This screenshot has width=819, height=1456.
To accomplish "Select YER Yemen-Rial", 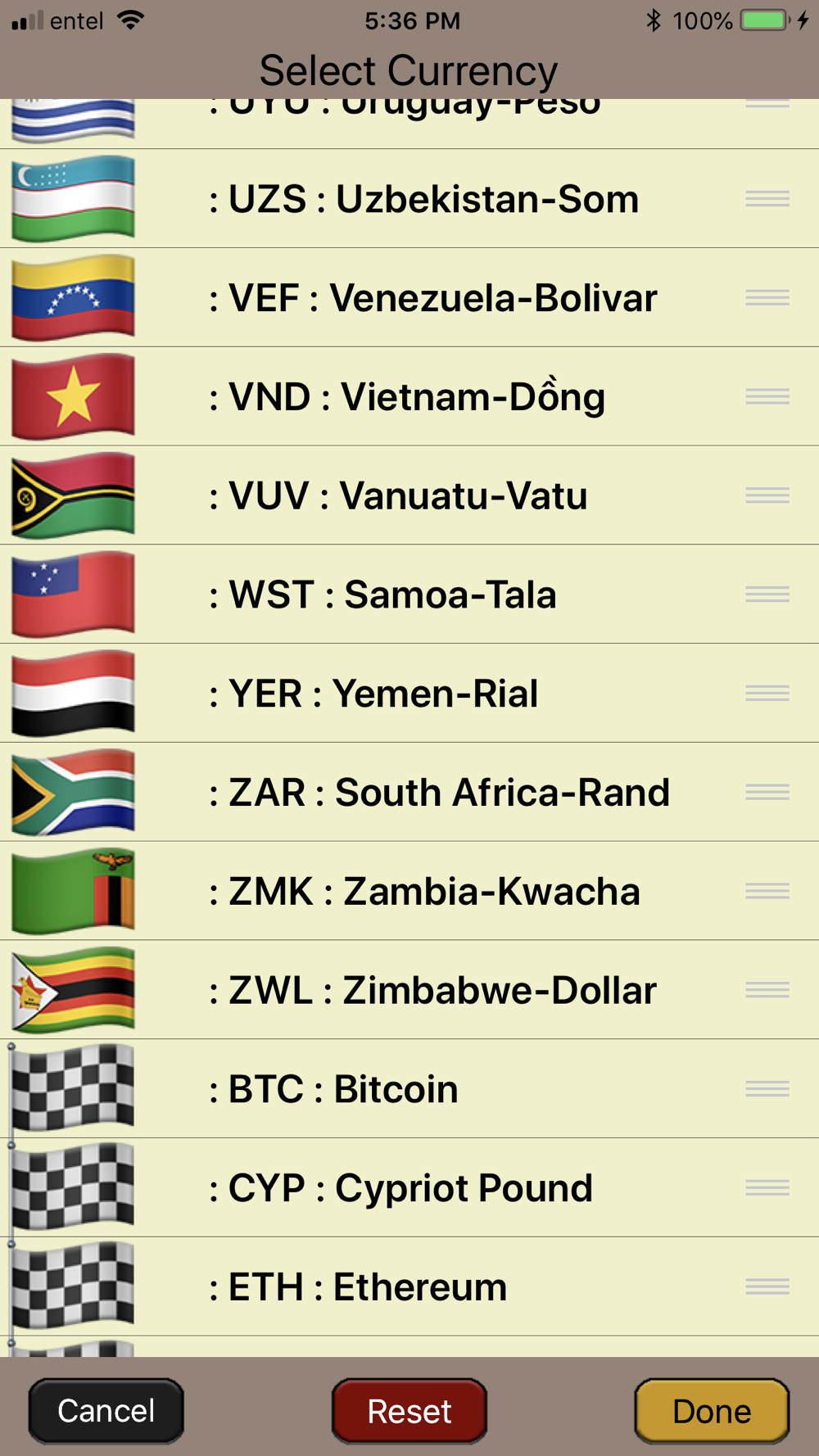I will pyautogui.click(x=409, y=694).
